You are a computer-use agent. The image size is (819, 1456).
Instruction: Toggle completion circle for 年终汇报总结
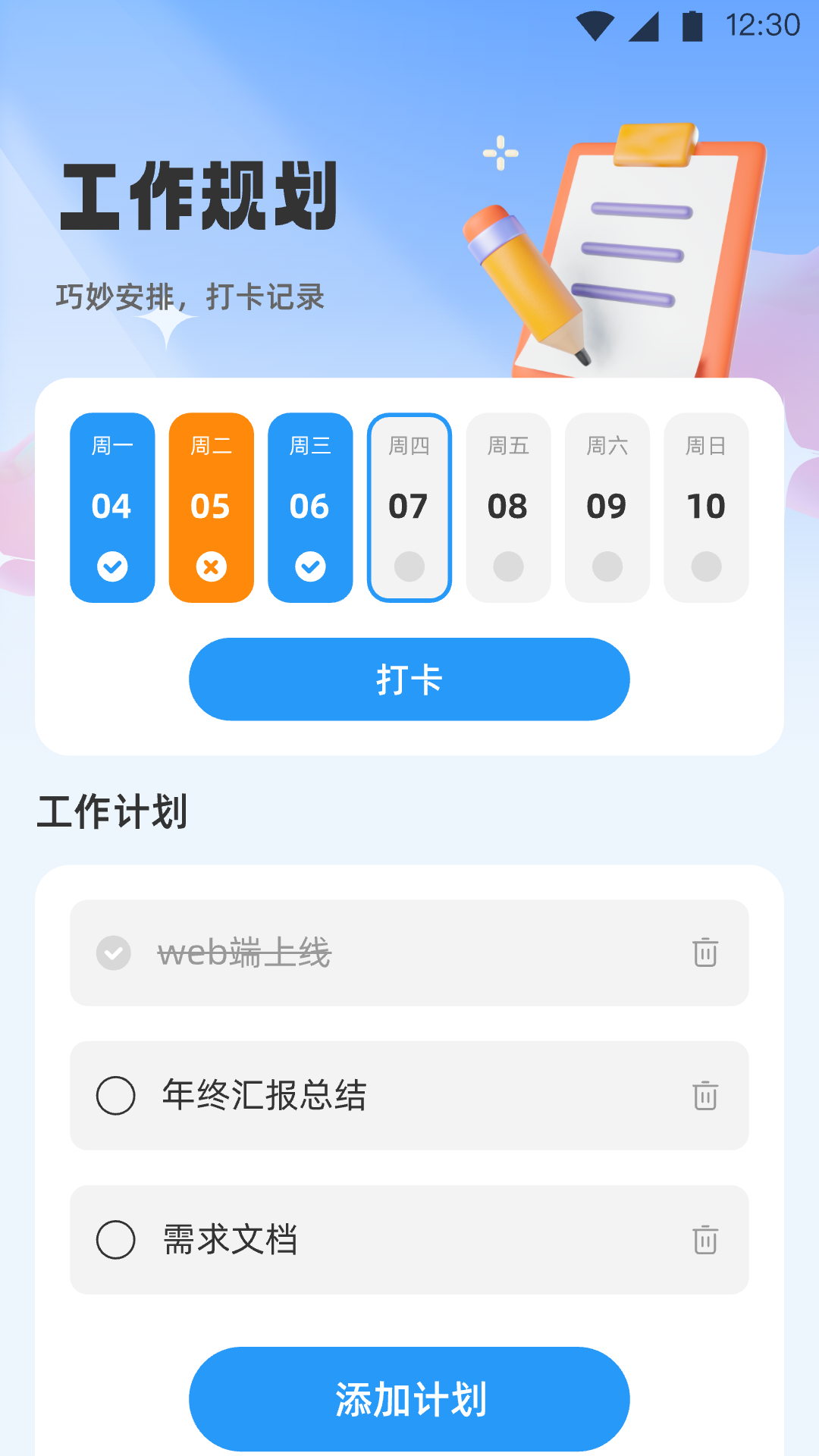point(115,1096)
